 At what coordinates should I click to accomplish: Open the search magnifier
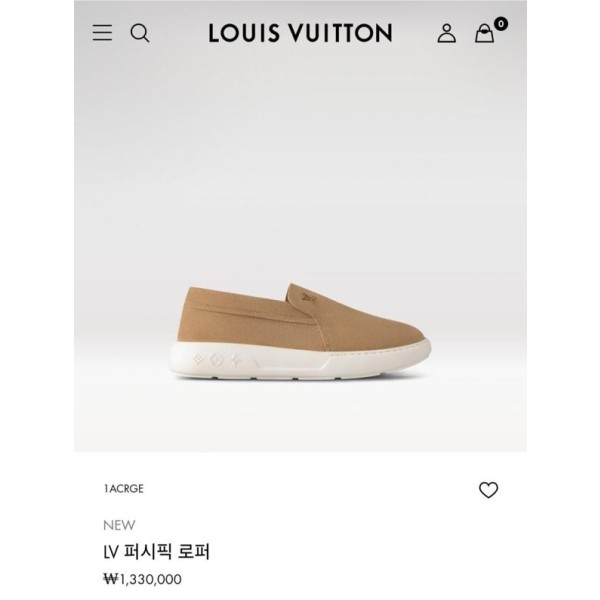point(140,33)
